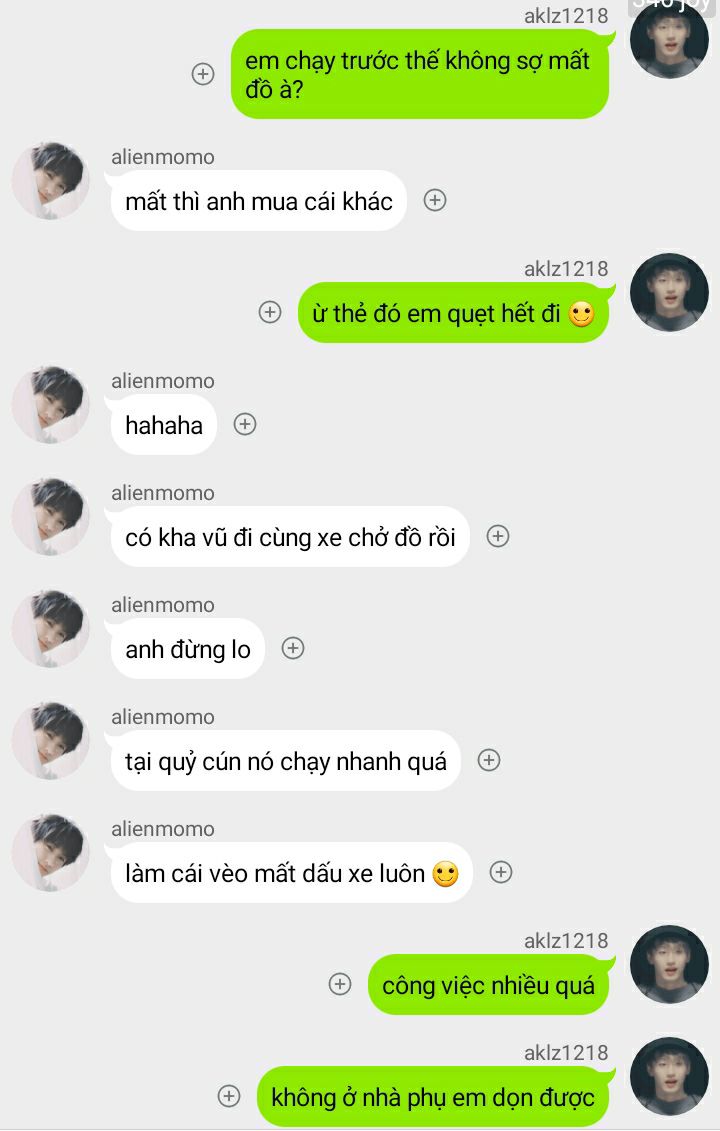Open aklz1218's avatar beside "công việc nhiều quá"
The width and height of the screenshot is (720, 1131).
point(669,964)
